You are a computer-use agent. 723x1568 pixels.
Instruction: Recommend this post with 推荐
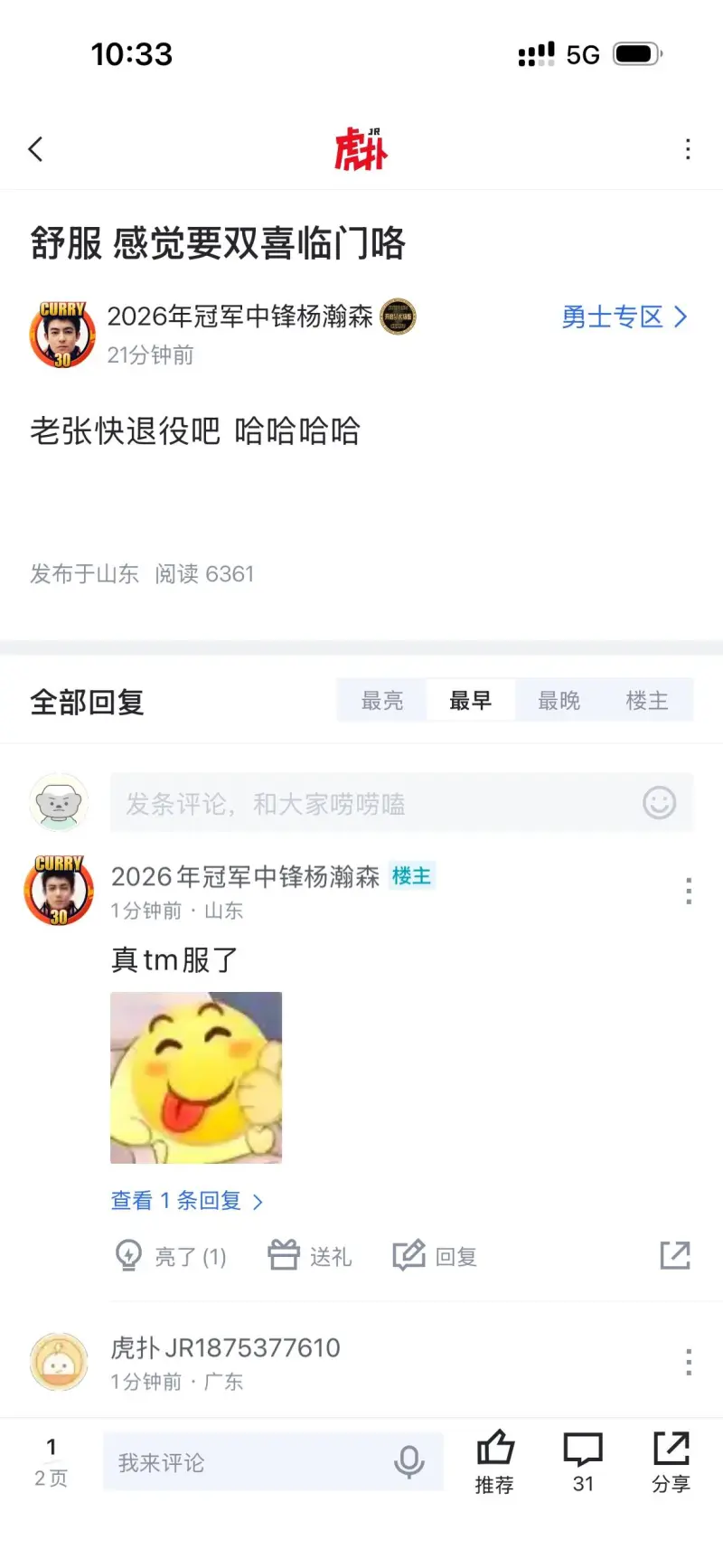pos(494,1461)
